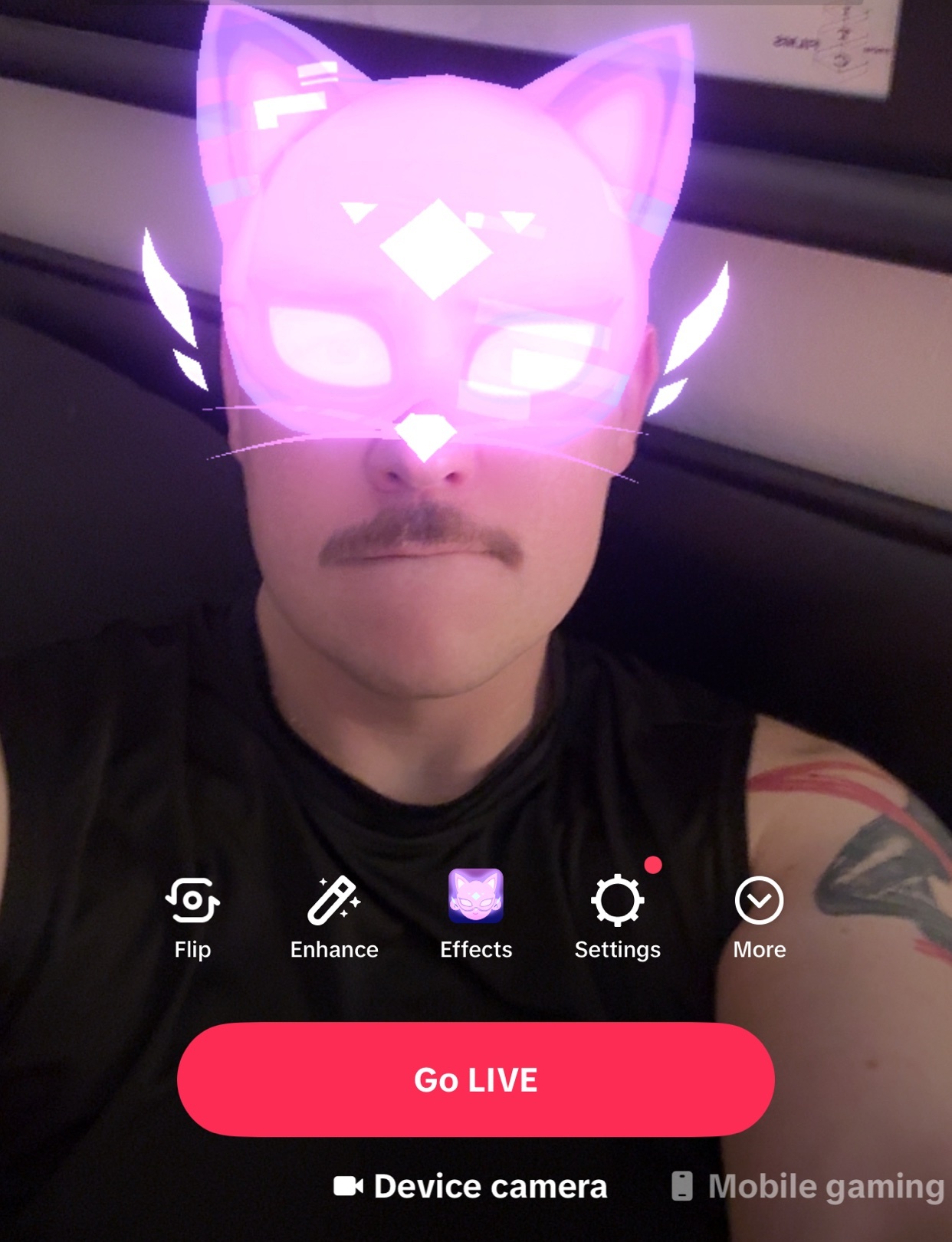The width and height of the screenshot is (952, 1242).
Task: Open the Enhance beauty tools
Action: click(334, 915)
